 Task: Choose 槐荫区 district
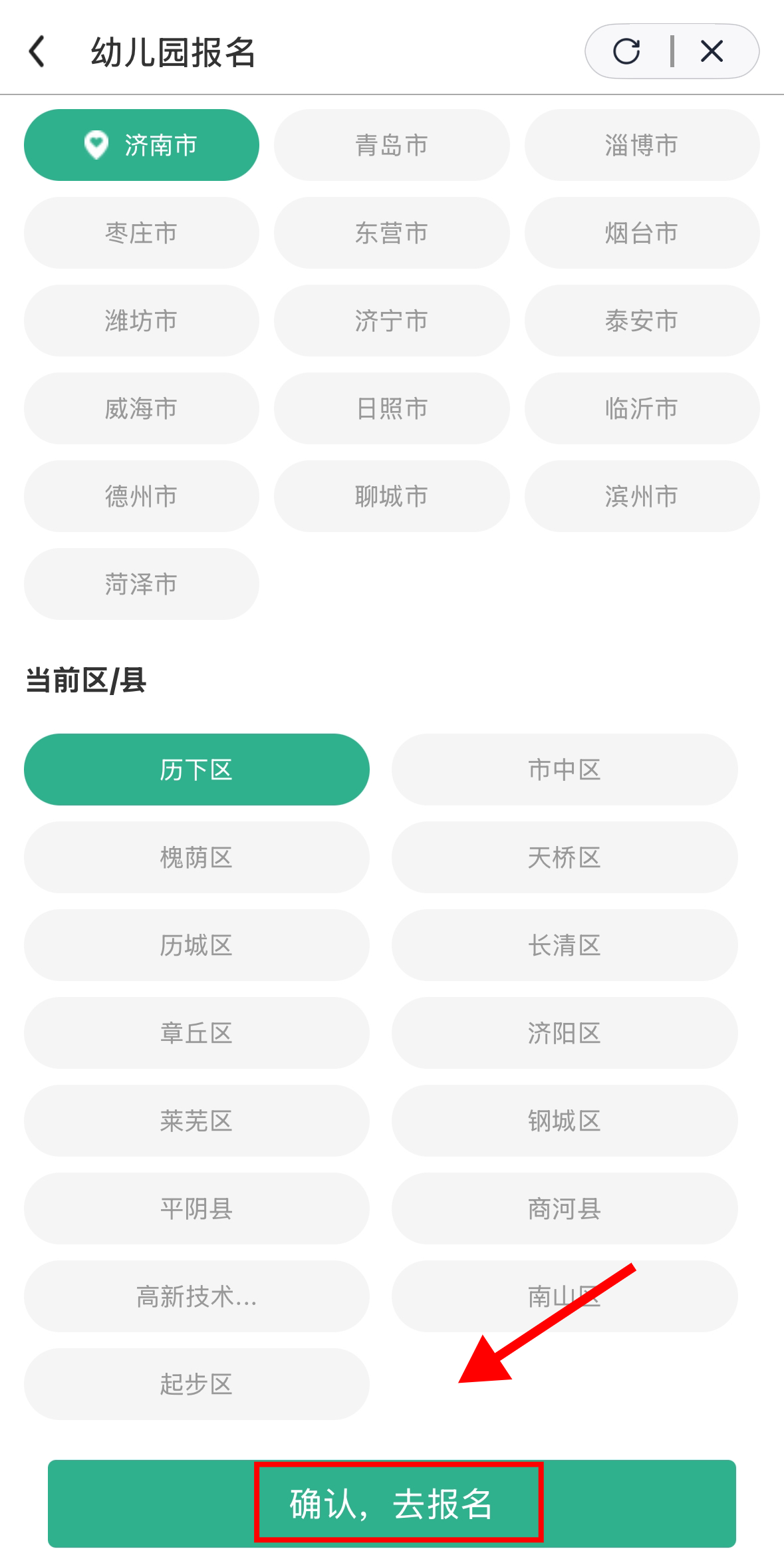pyautogui.click(x=197, y=857)
